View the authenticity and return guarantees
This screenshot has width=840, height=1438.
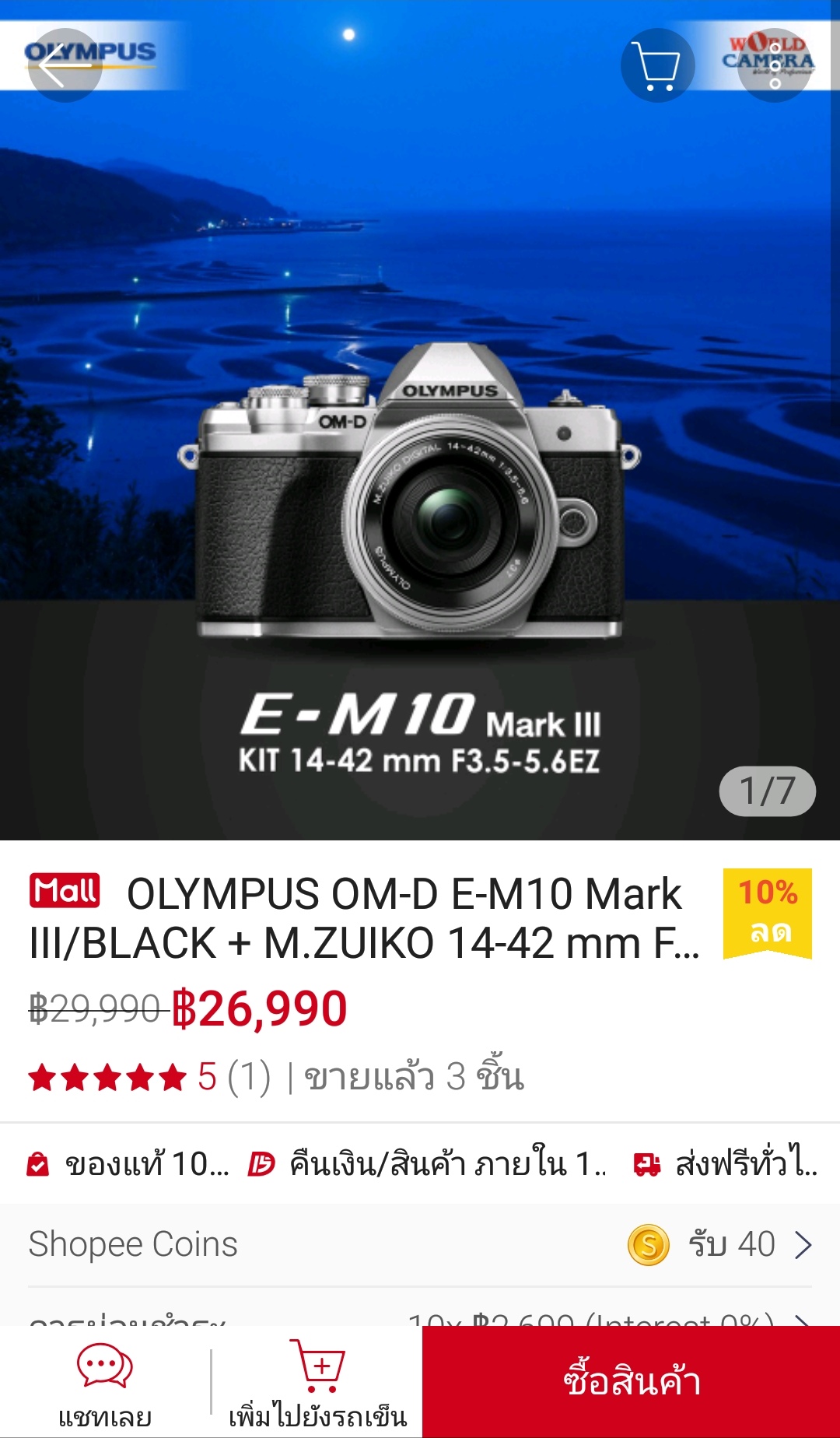[420, 1164]
